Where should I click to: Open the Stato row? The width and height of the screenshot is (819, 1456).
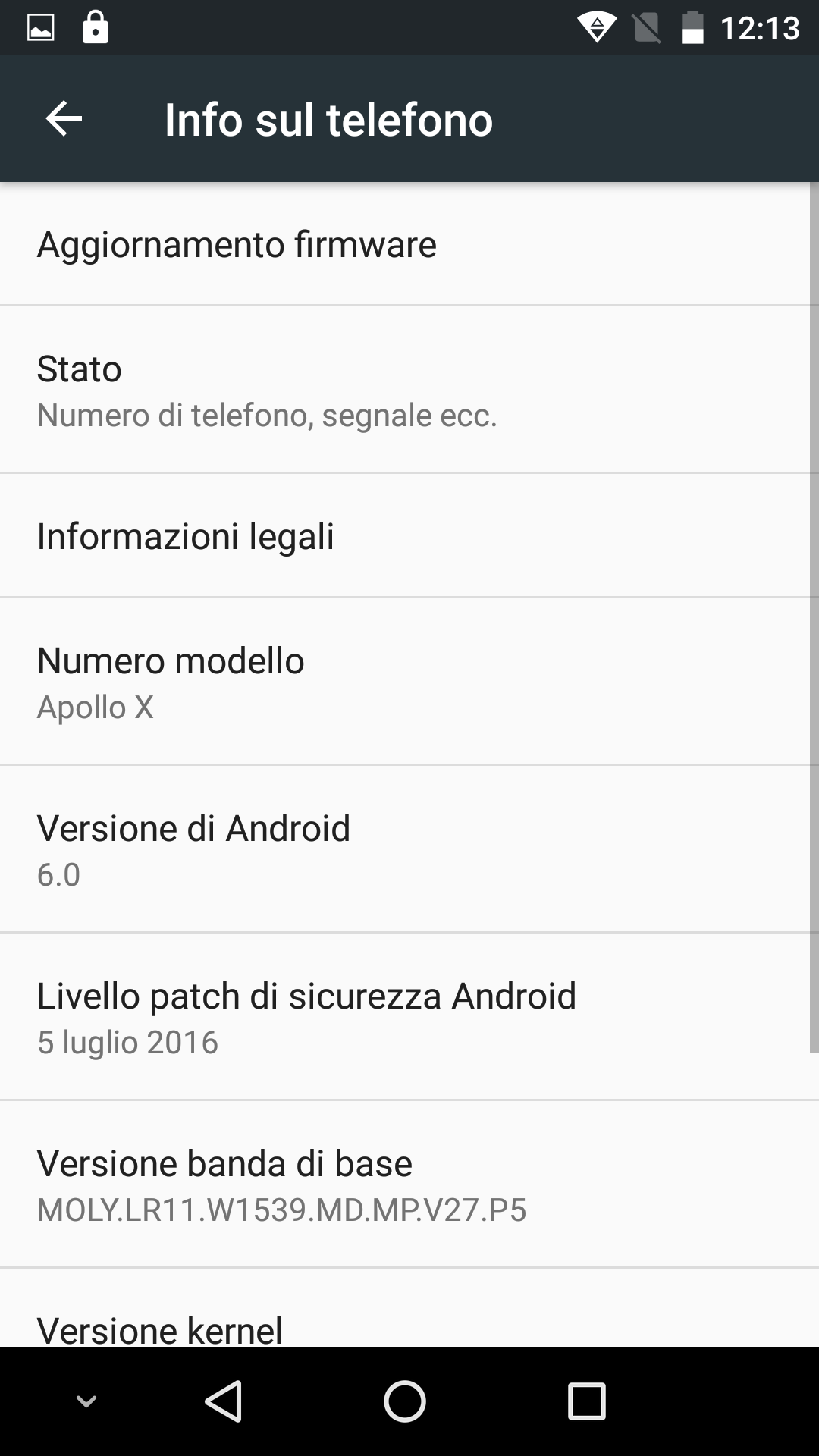(x=409, y=390)
